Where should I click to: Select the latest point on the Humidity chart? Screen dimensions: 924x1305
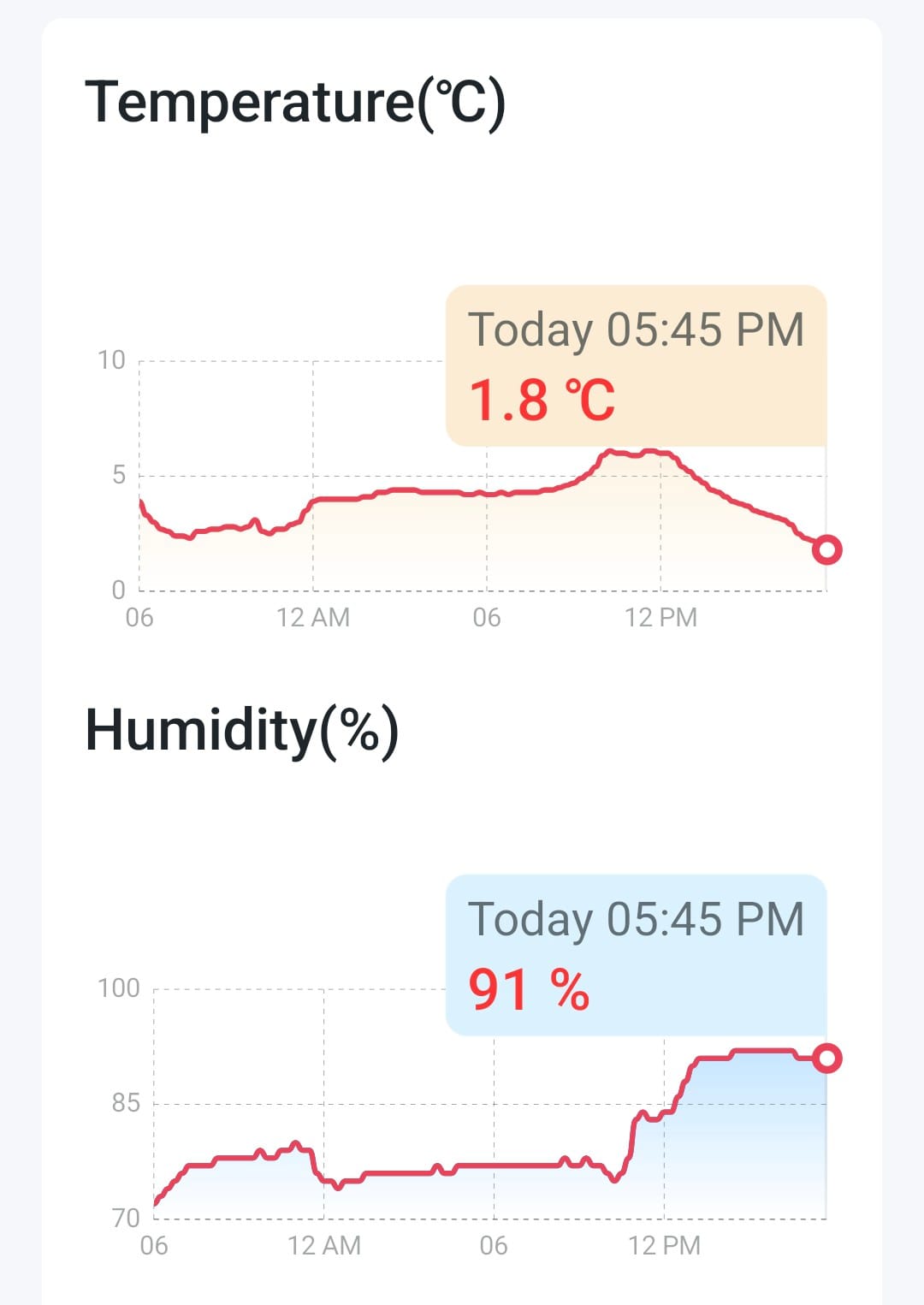[x=826, y=1059]
